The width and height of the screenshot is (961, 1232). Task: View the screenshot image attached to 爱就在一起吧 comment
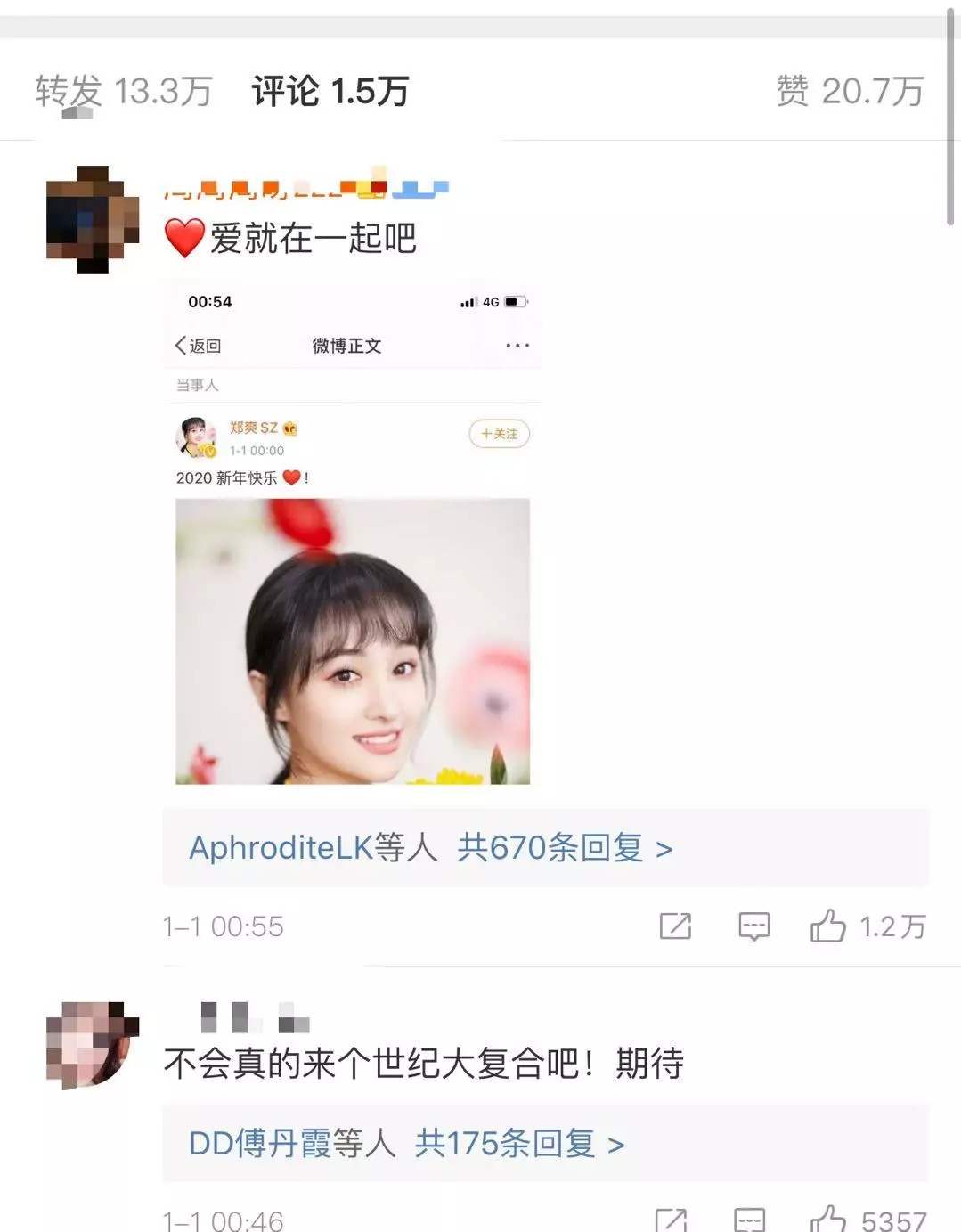coord(353,534)
